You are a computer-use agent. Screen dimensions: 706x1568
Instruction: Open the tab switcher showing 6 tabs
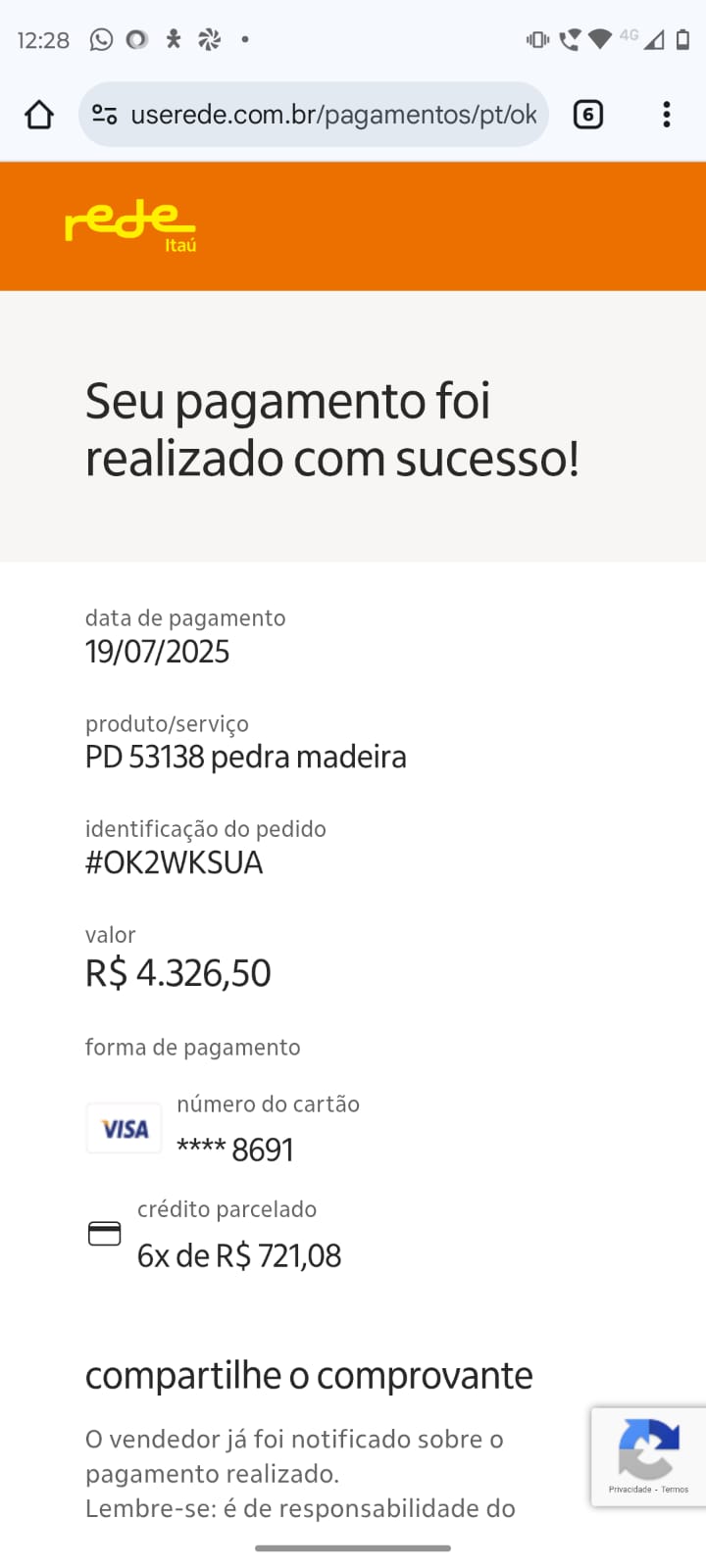point(587,114)
